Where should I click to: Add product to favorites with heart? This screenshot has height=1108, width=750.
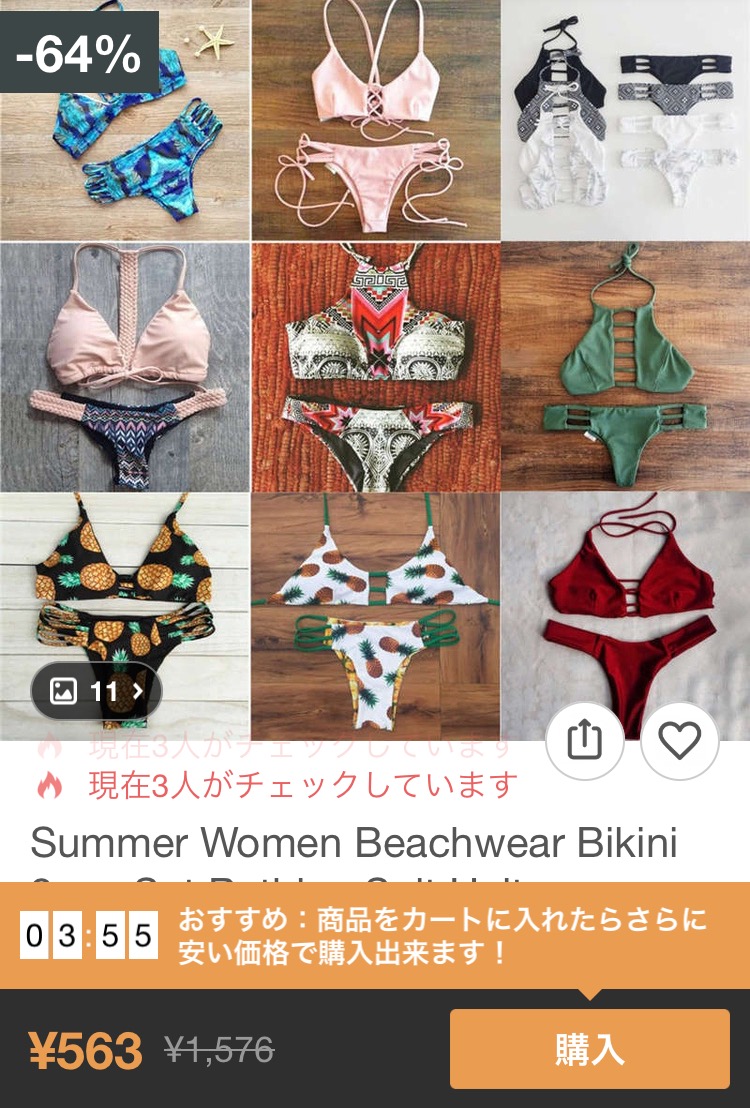[x=680, y=741]
